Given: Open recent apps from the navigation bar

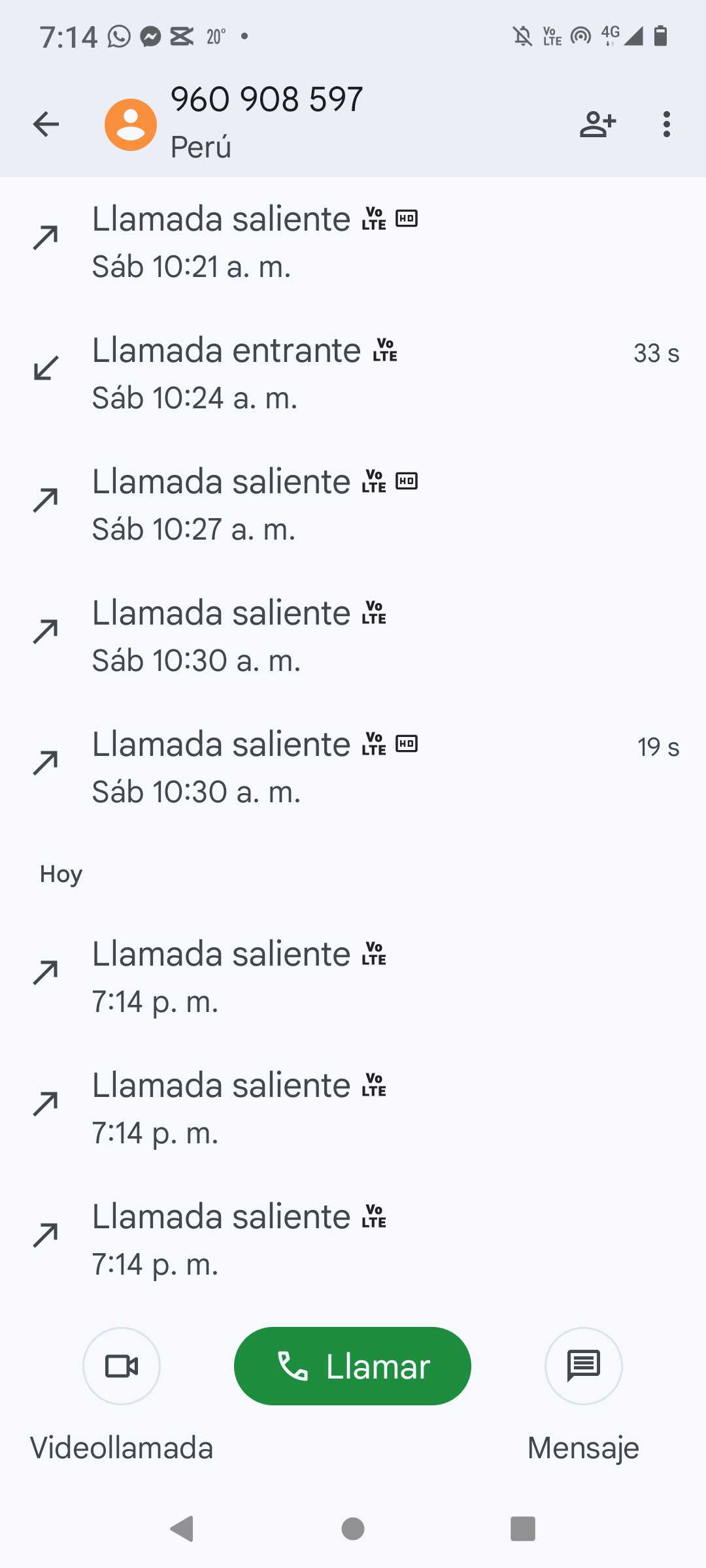Looking at the screenshot, I should click(x=522, y=1529).
